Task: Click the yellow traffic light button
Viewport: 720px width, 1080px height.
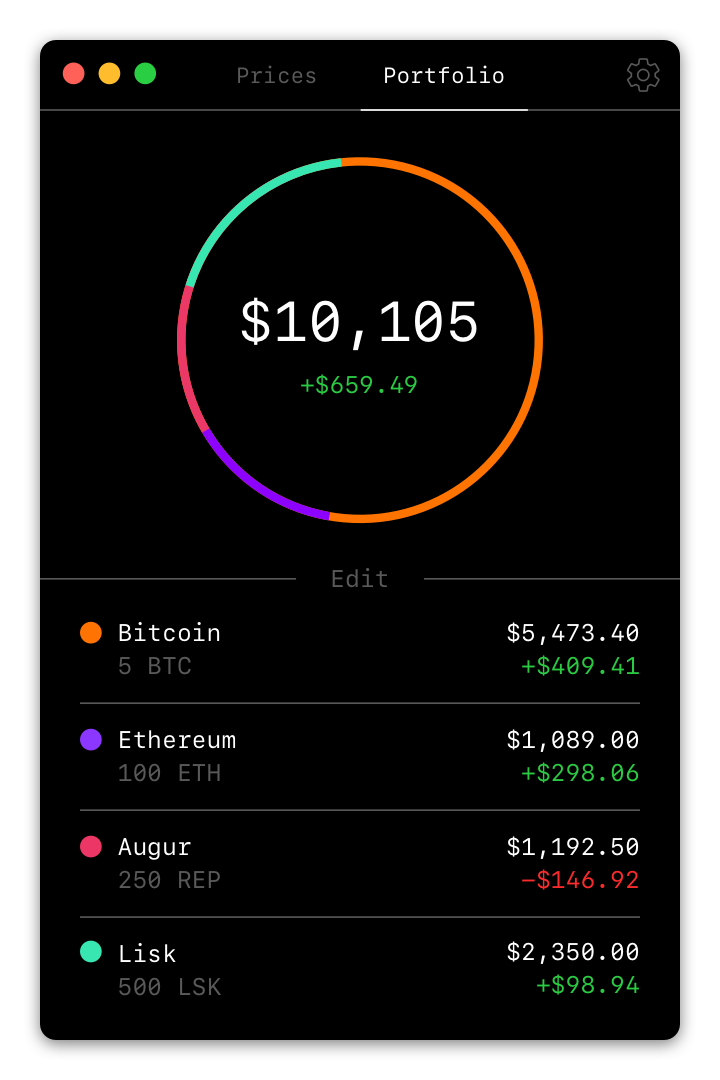Action: [109, 73]
